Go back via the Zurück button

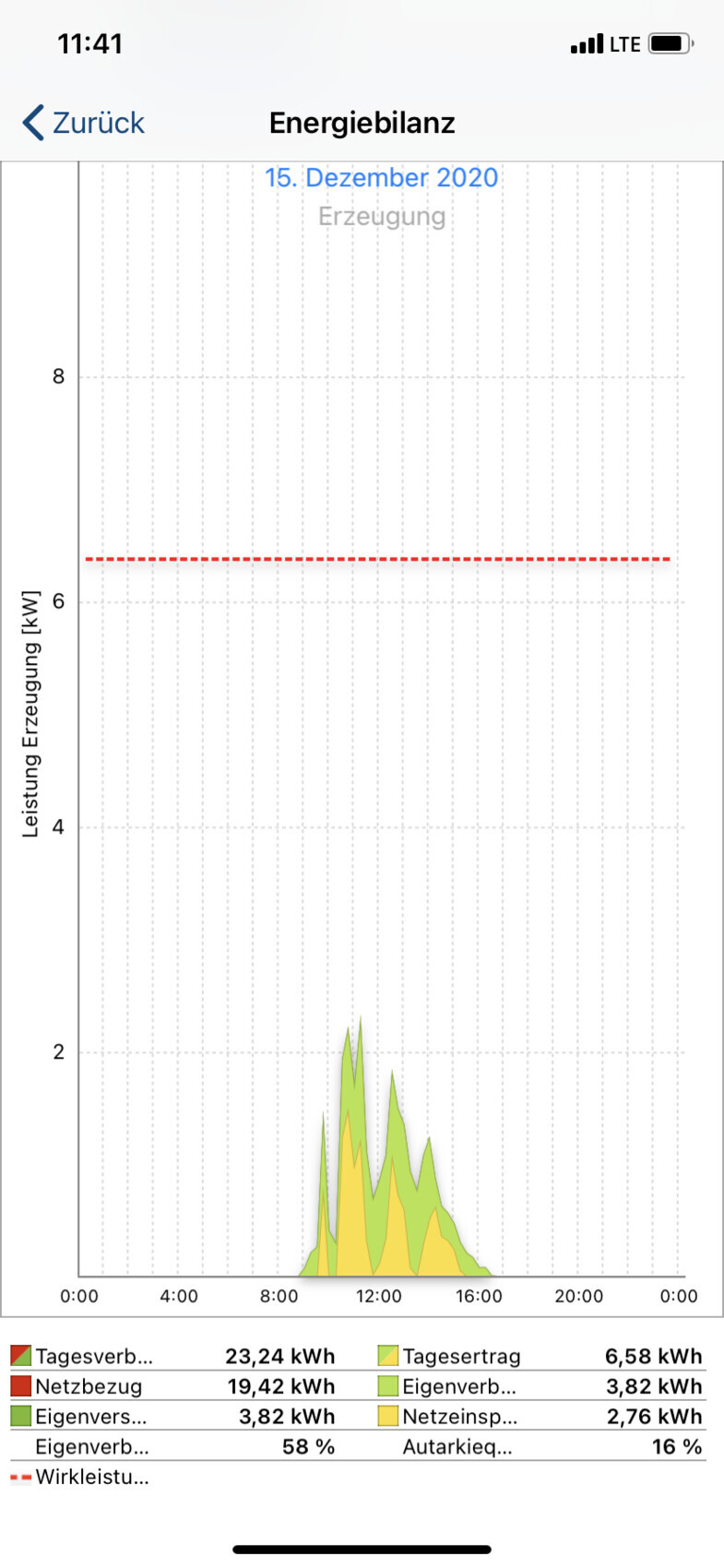point(84,123)
